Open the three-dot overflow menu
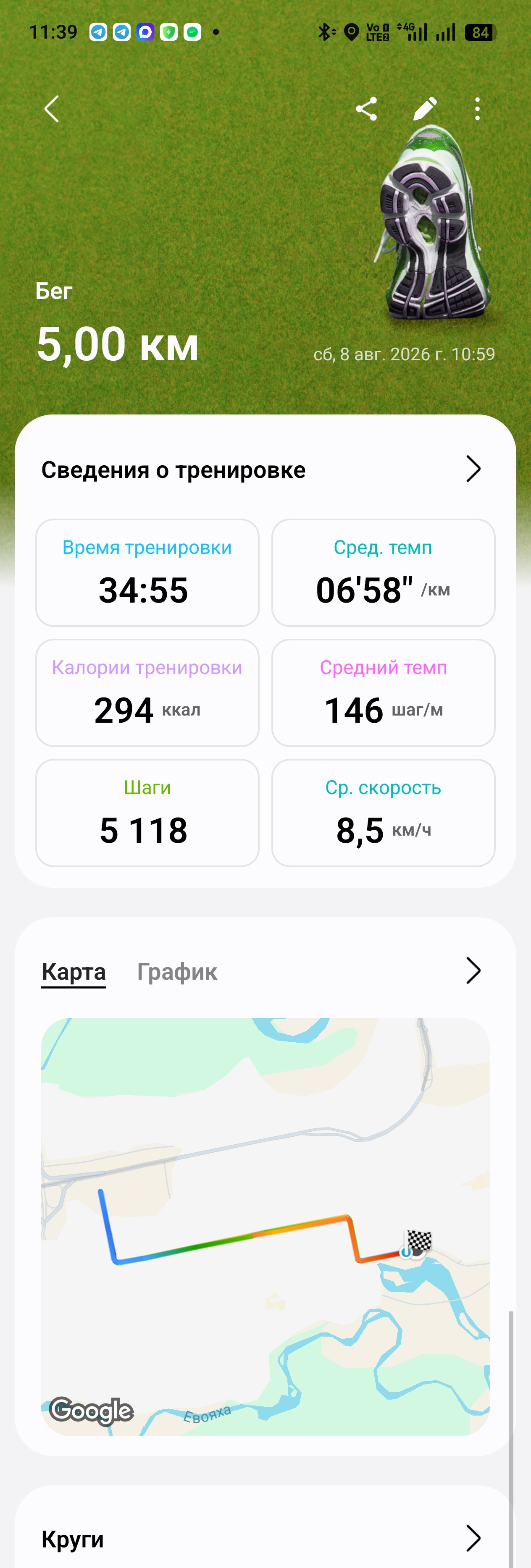Viewport: 531px width, 1568px height. tap(477, 109)
